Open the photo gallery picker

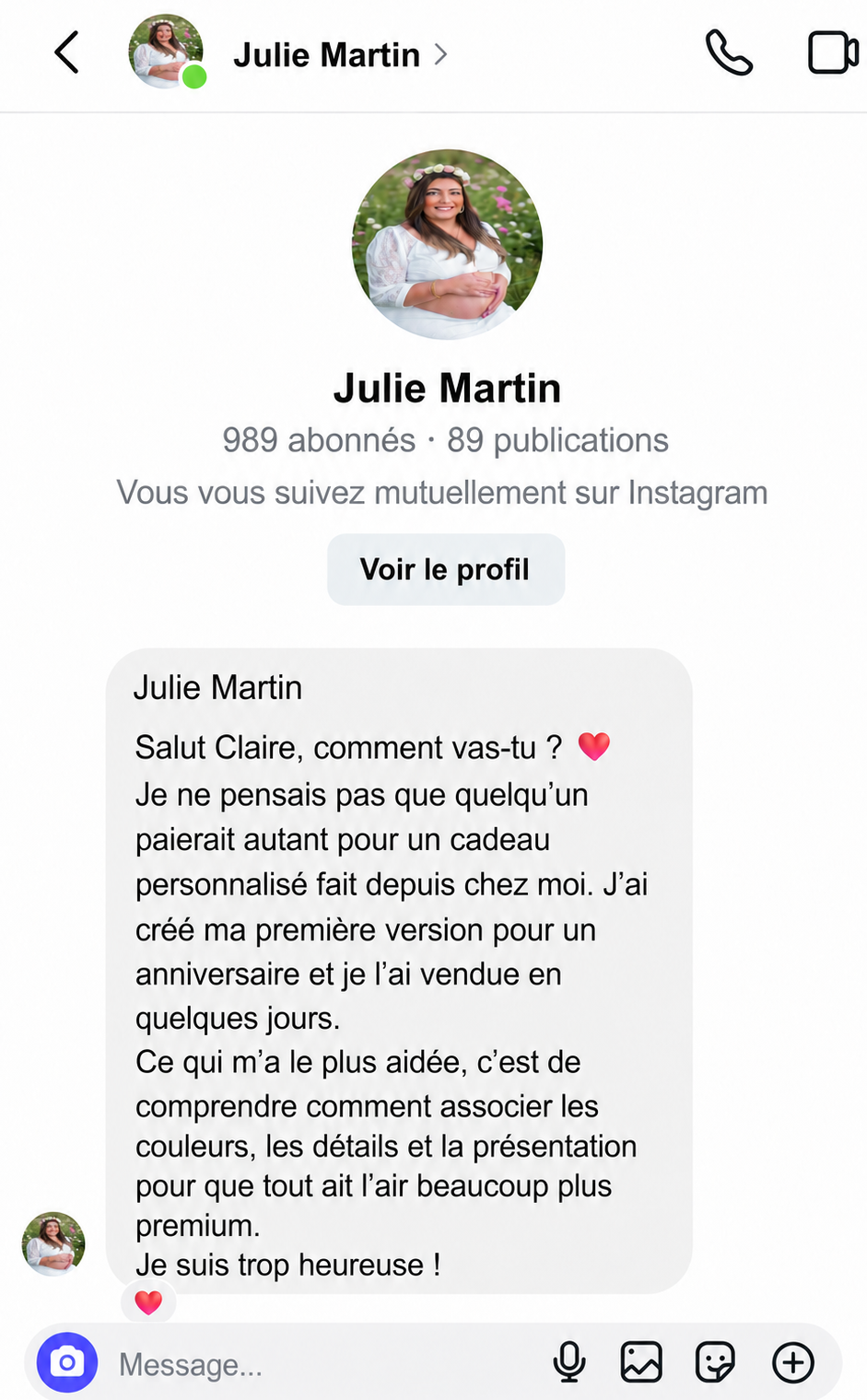click(x=641, y=1362)
